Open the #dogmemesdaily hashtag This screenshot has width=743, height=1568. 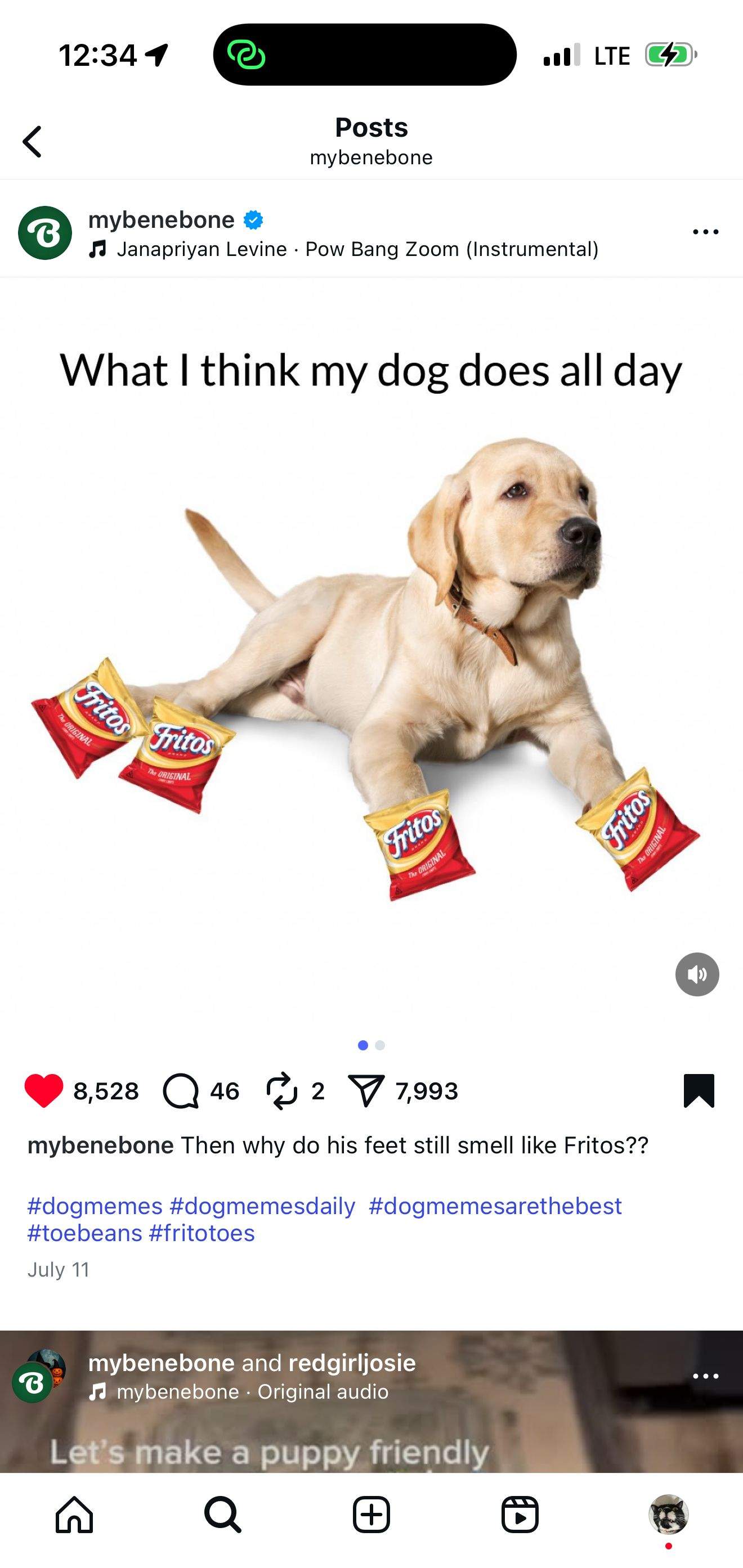(262, 1206)
